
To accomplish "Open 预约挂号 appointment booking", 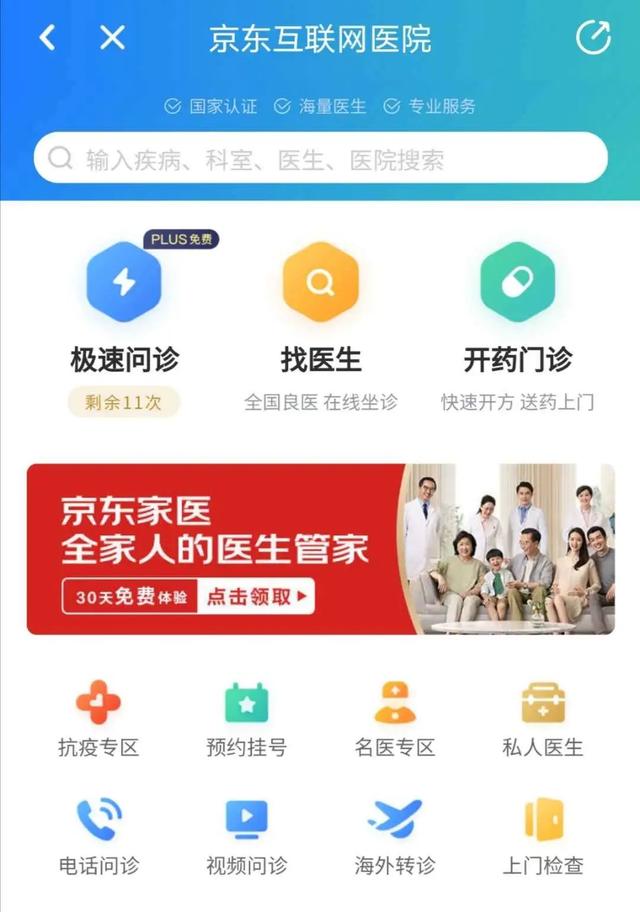I will tap(246, 718).
